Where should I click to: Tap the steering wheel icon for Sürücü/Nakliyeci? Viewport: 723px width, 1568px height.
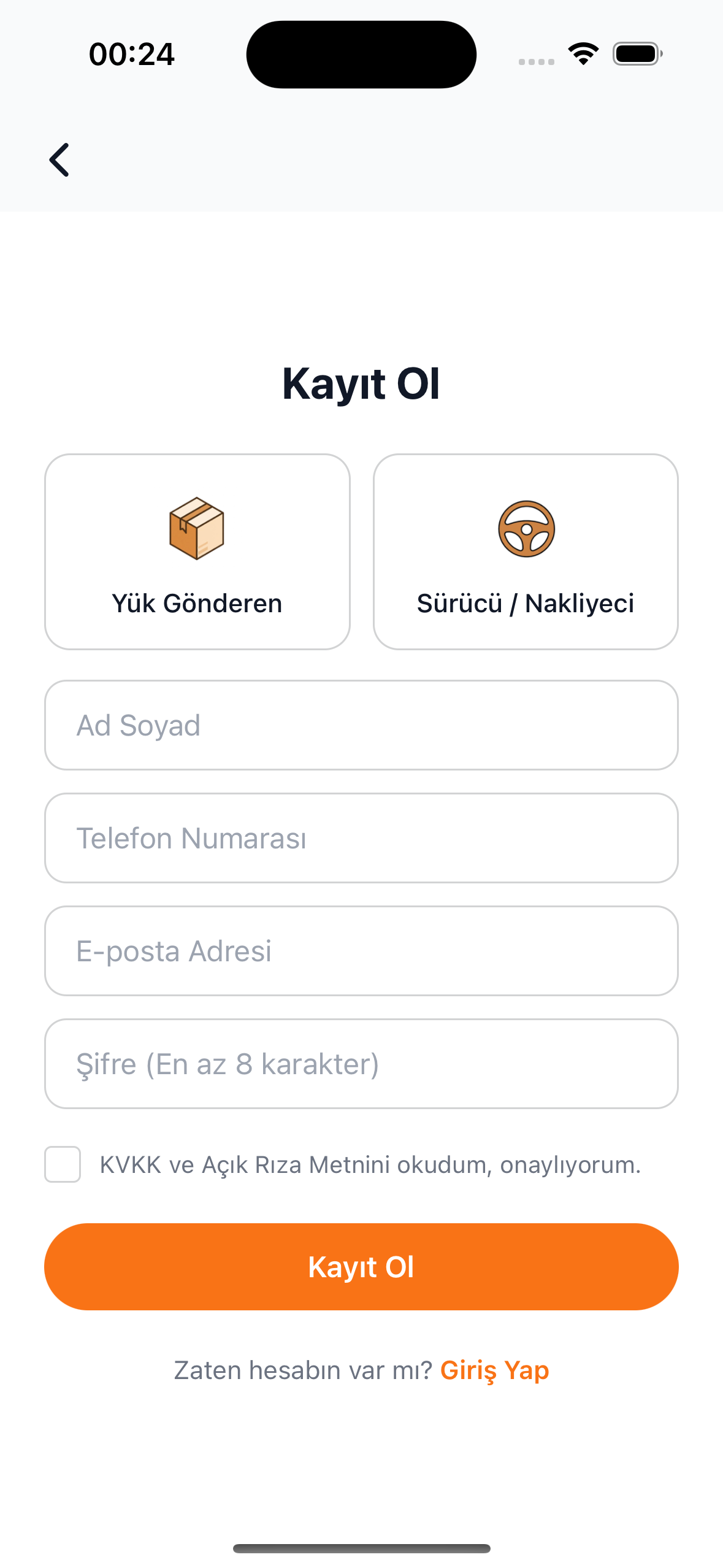pyautogui.click(x=526, y=529)
